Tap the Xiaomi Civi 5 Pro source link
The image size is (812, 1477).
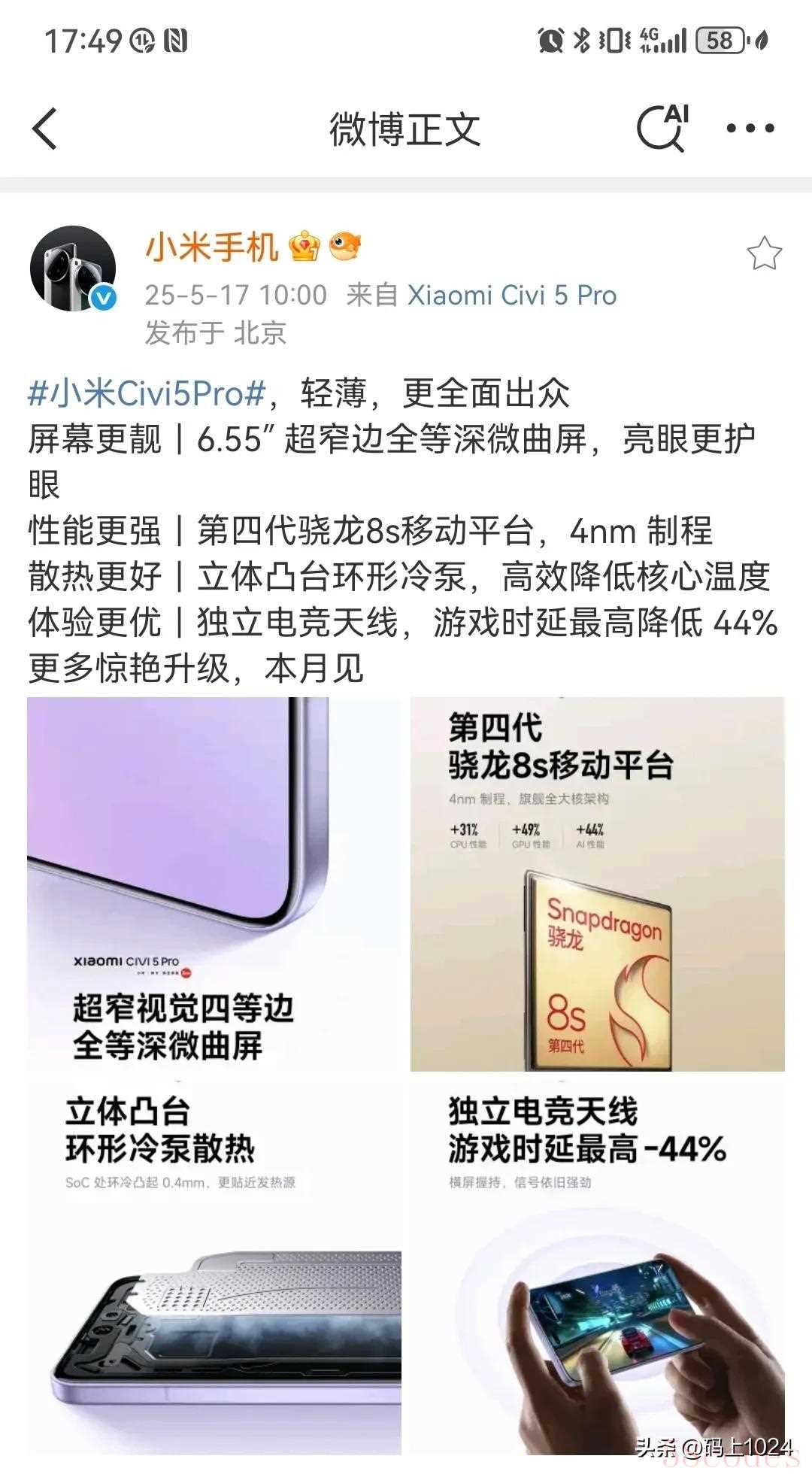tap(511, 295)
